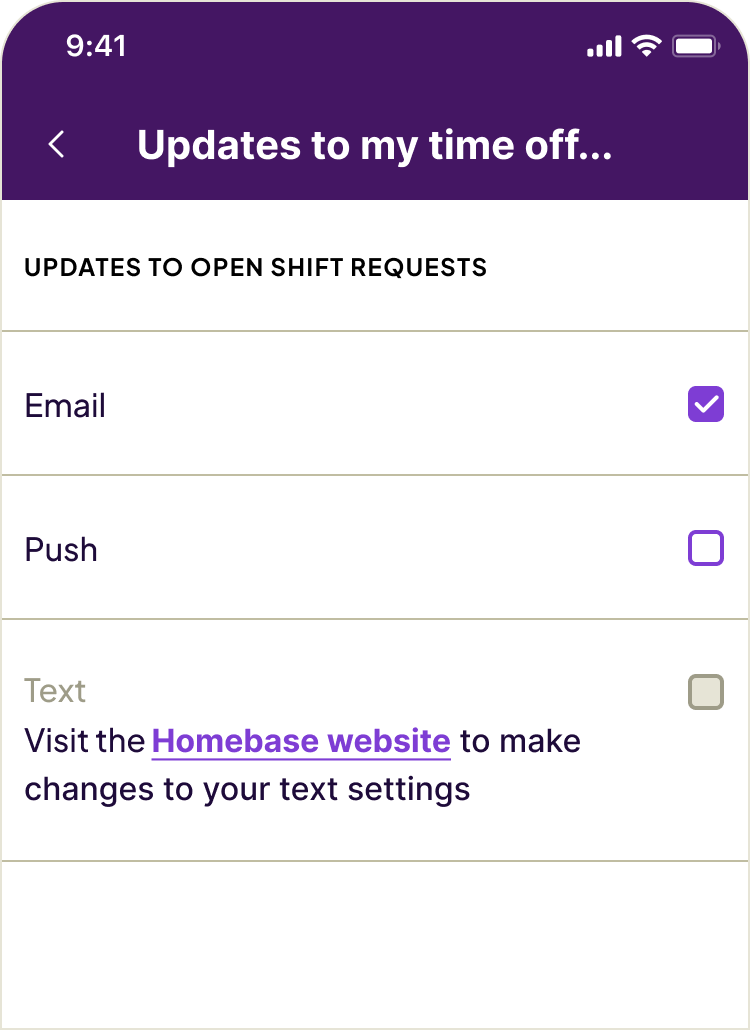Open the Homebase website link
The height and width of the screenshot is (1030, 750).
pyautogui.click(x=301, y=741)
